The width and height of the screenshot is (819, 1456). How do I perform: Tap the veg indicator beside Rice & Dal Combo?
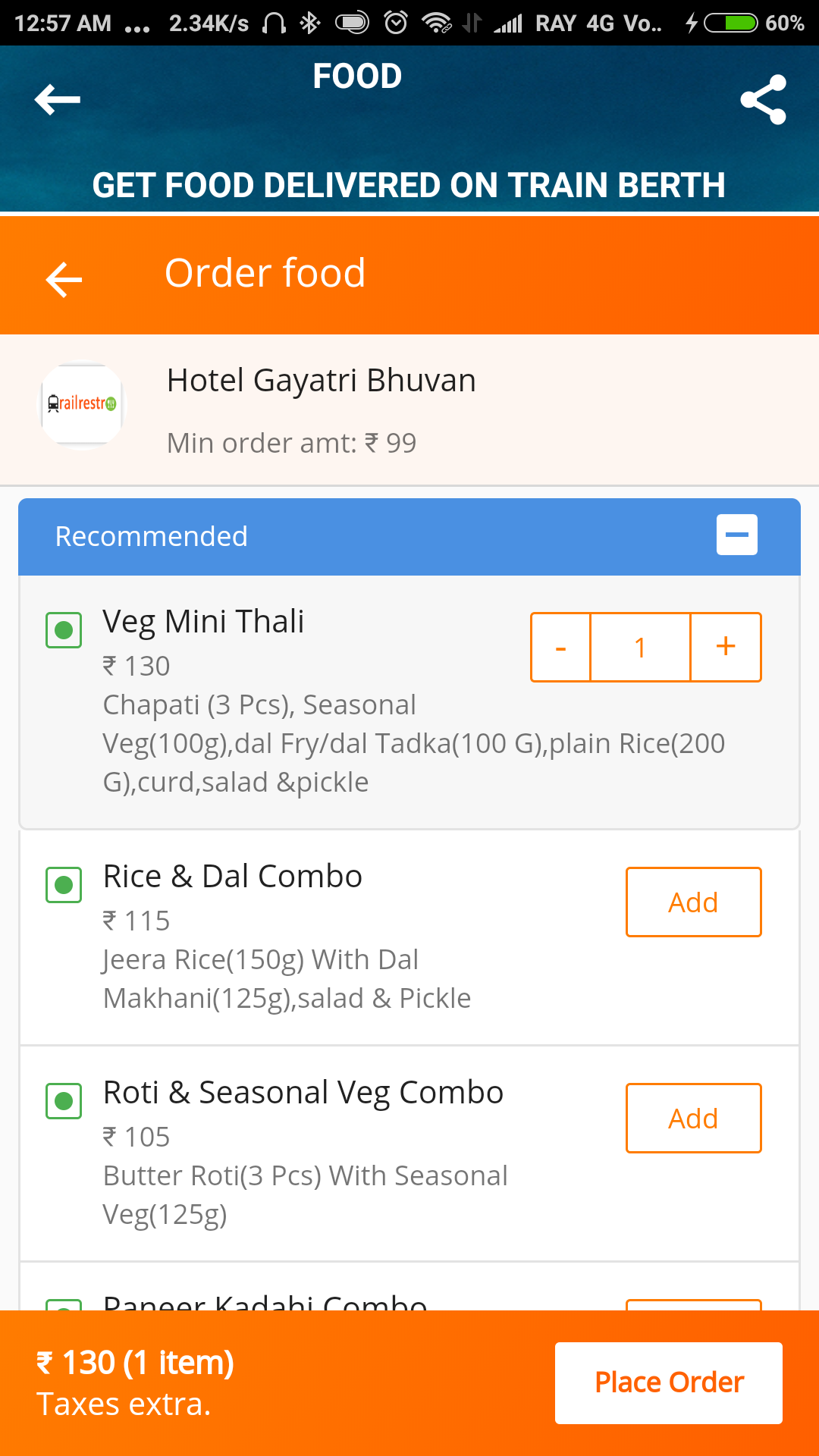click(64, 885)
